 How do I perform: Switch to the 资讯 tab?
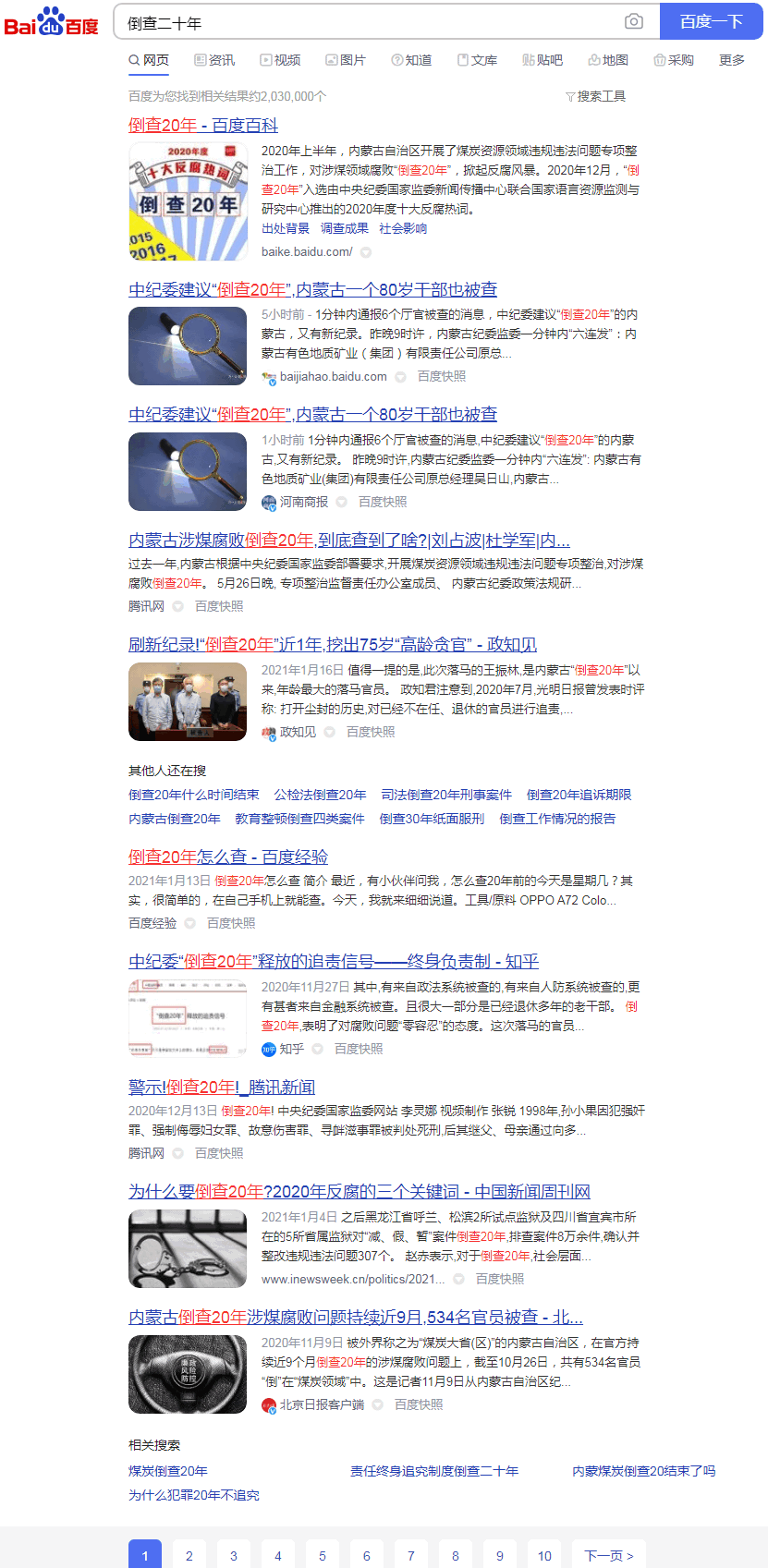click(x=214, y=60)
